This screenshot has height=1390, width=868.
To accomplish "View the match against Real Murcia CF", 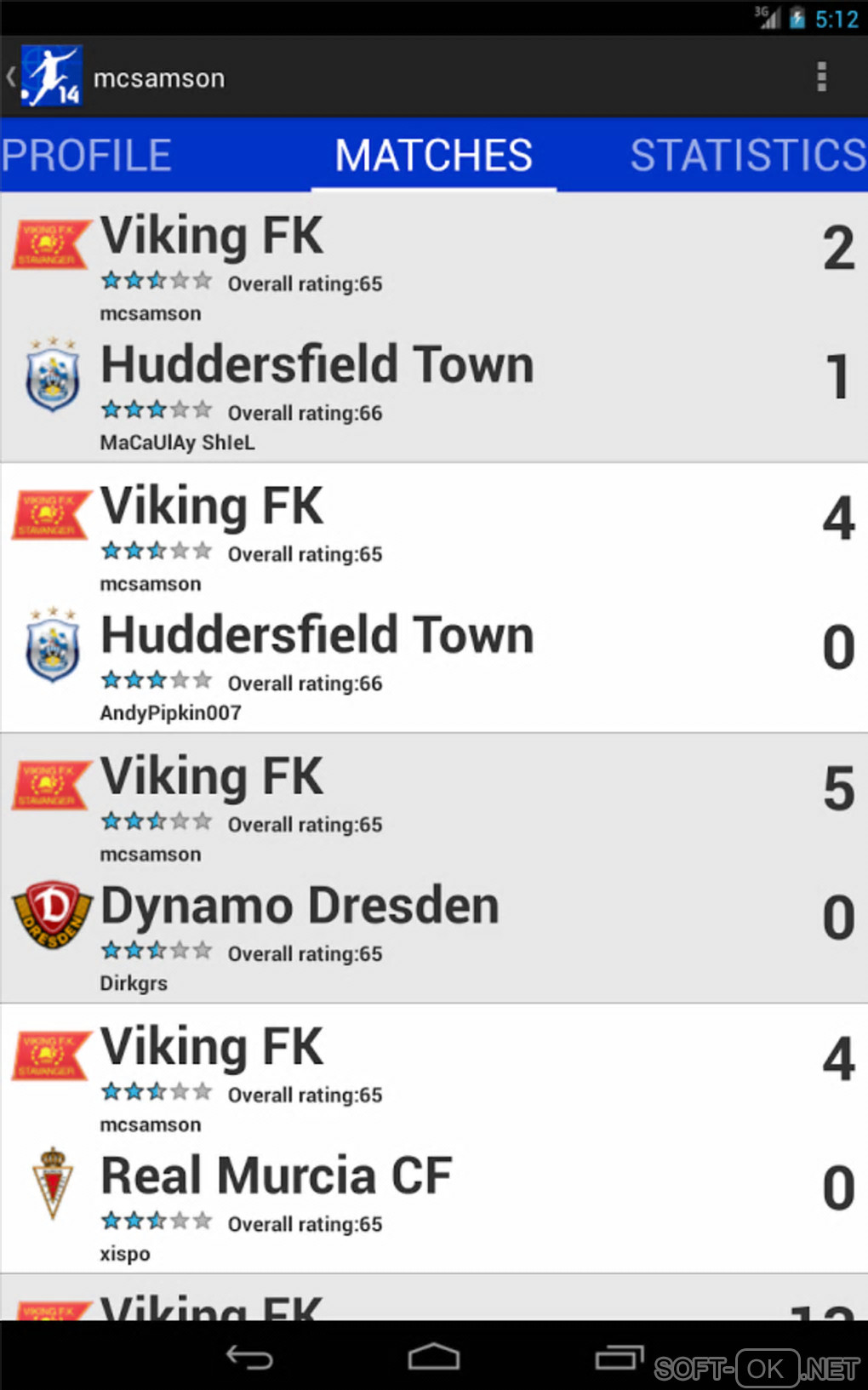I will [434, 1138].
